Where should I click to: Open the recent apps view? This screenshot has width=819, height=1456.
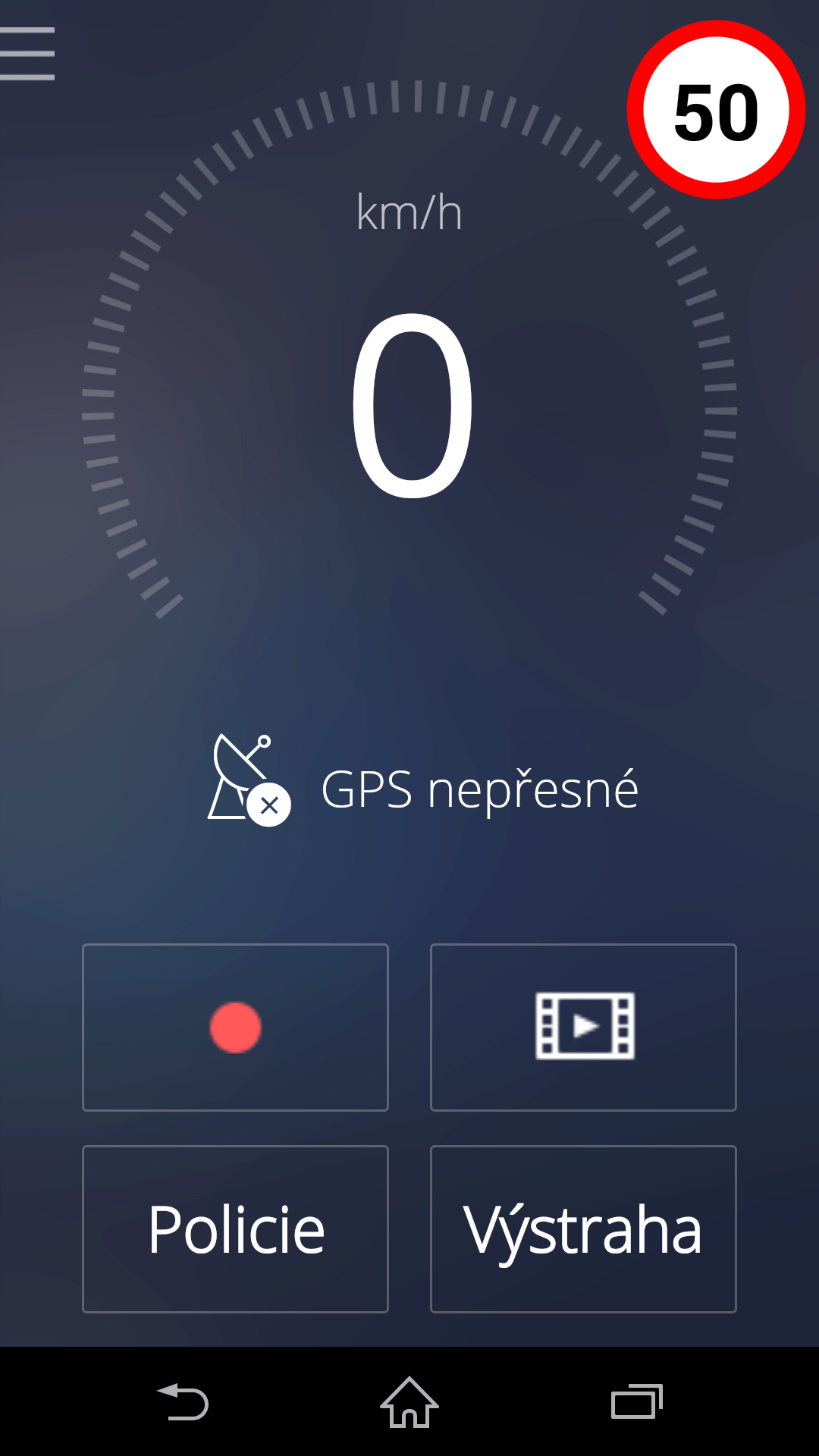(637, 1401)
